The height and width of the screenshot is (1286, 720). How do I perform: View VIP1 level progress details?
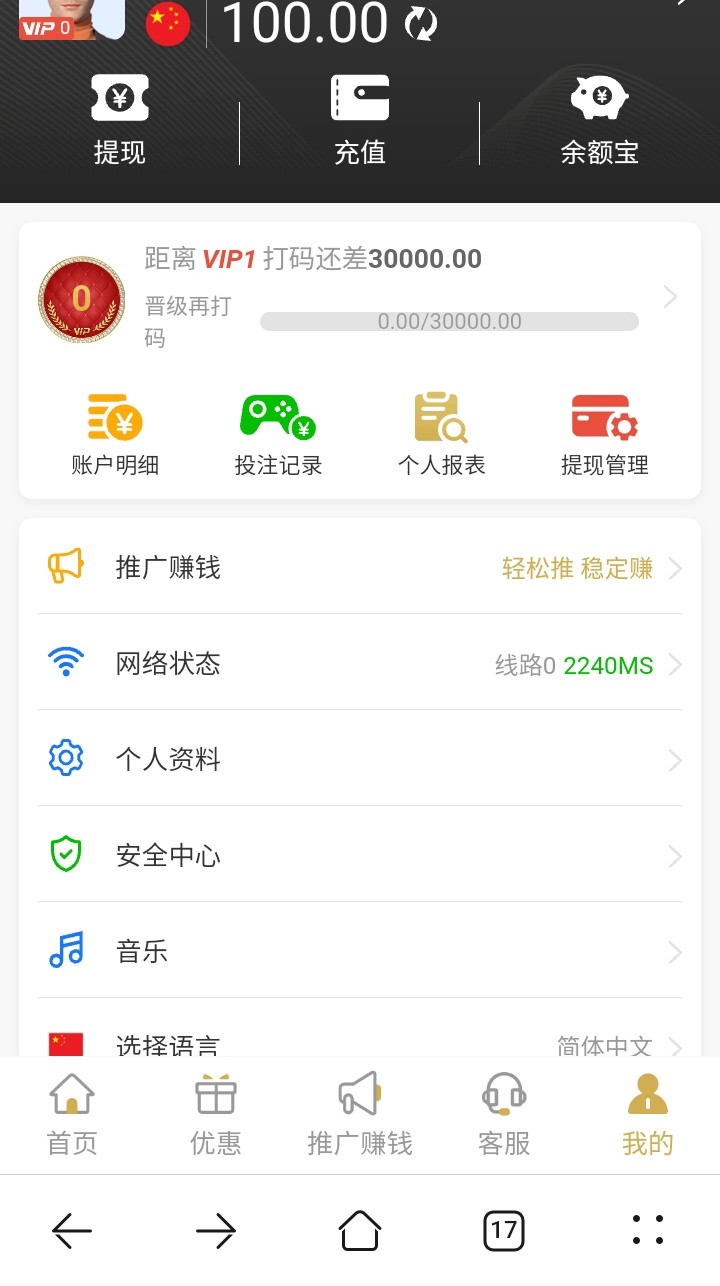coord(670,297)
